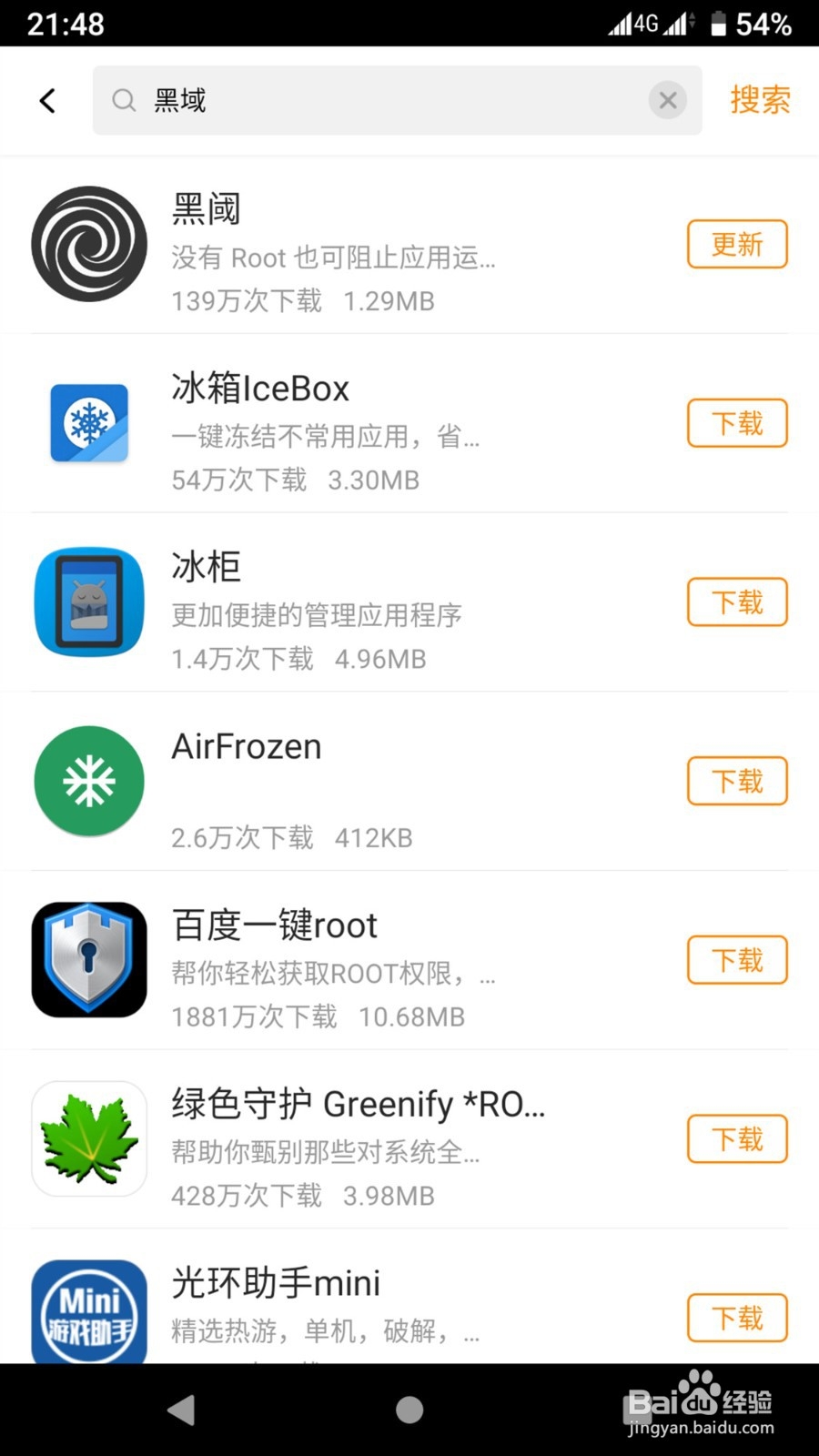Screen dimensions: 819x1456
Task: Update the 黑阈 app
Action: [737, 244]
